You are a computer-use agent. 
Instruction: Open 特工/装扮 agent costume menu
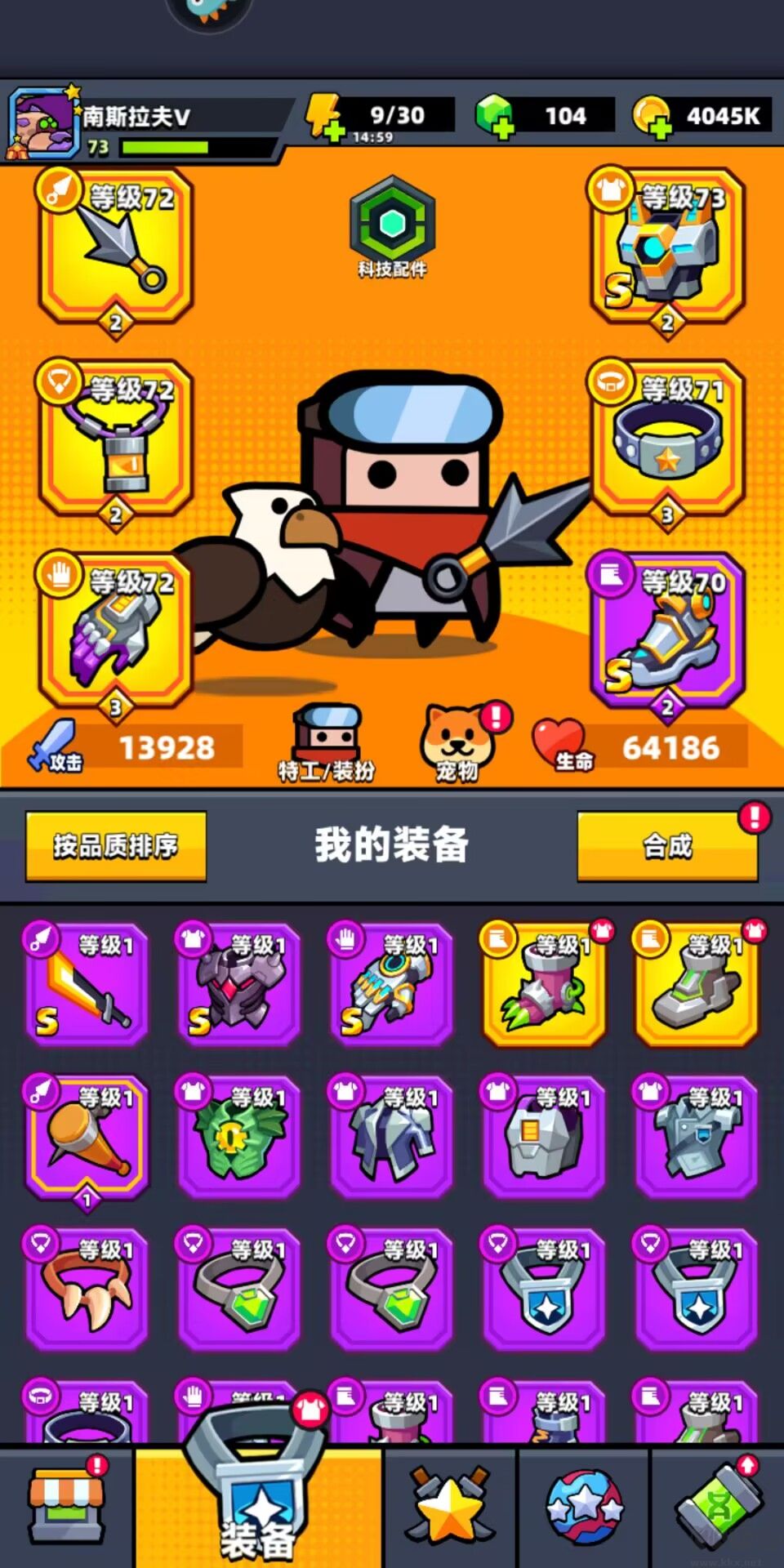[327, 743]
